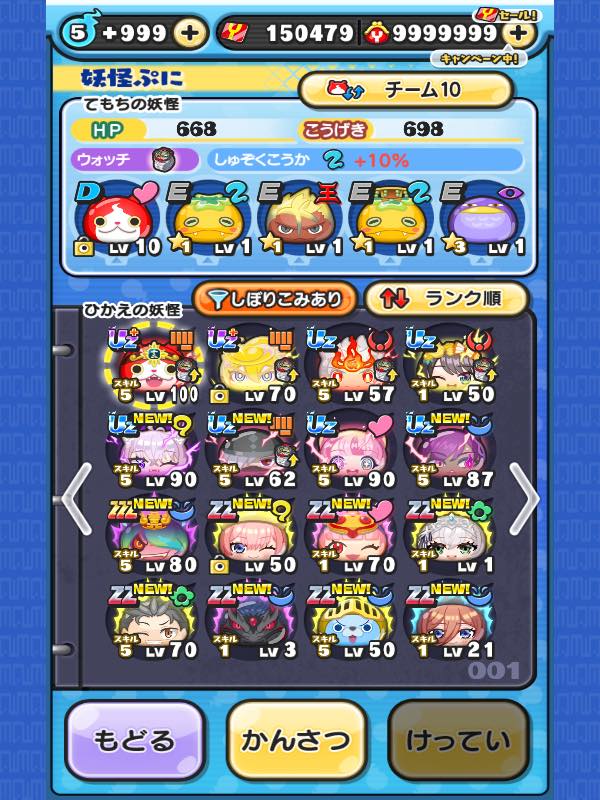Confirm the team with けってい
The height and width of the screenshot is (800, 600).
coord(458,741)
